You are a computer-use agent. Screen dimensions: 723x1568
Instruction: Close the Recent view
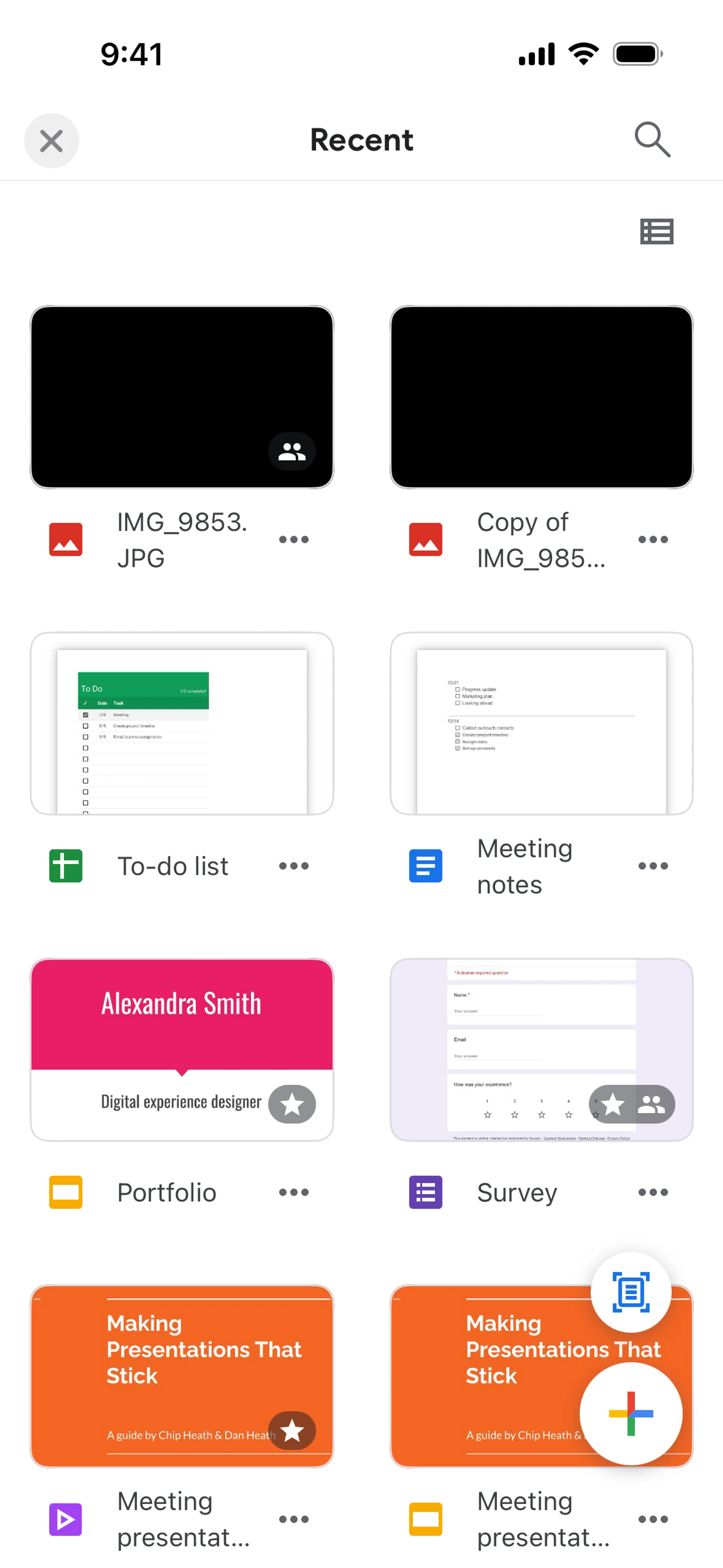(51, 141)
